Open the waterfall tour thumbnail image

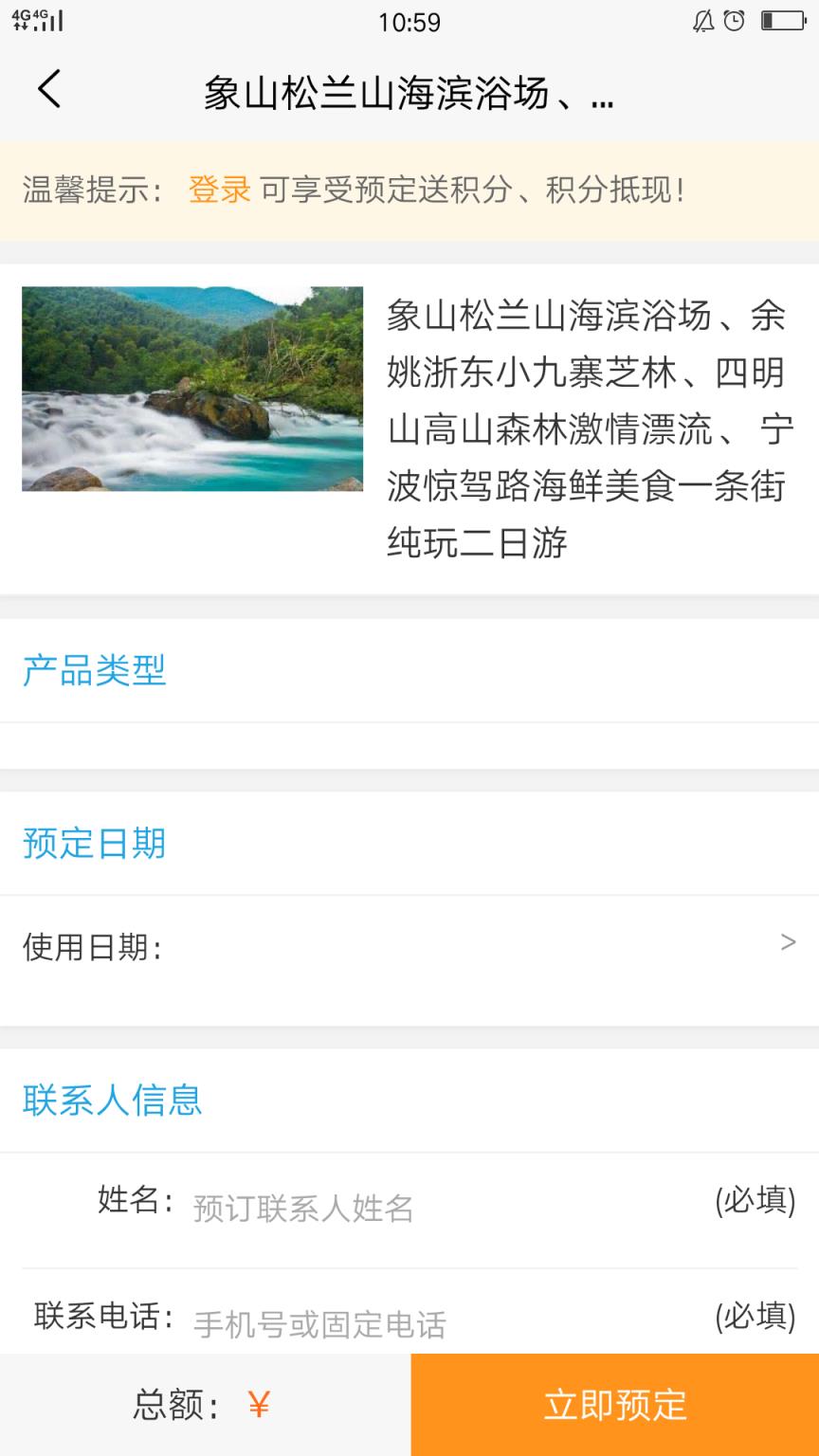[x=192, y=389]
